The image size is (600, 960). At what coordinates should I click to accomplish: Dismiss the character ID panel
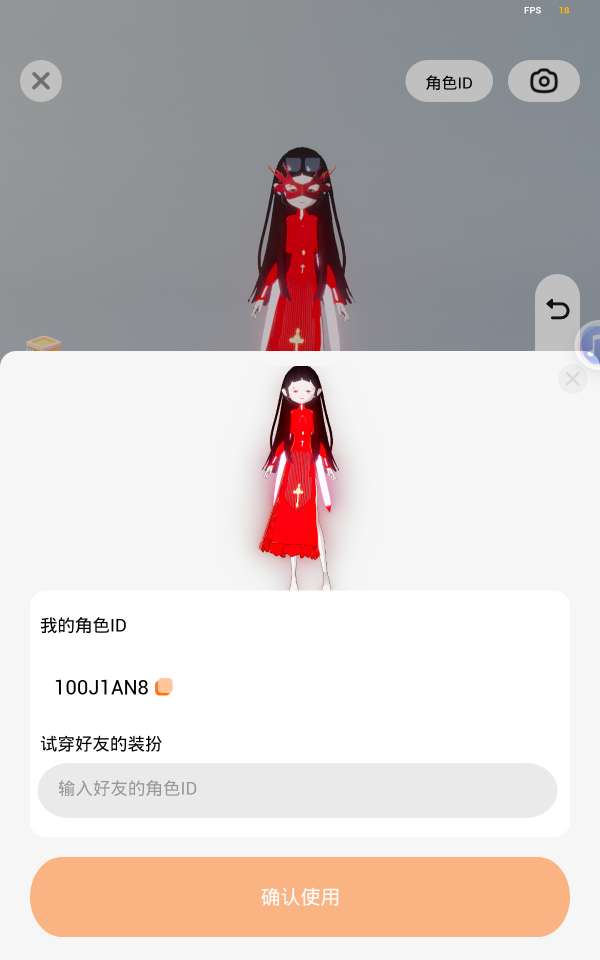click(x=572, y=379)
